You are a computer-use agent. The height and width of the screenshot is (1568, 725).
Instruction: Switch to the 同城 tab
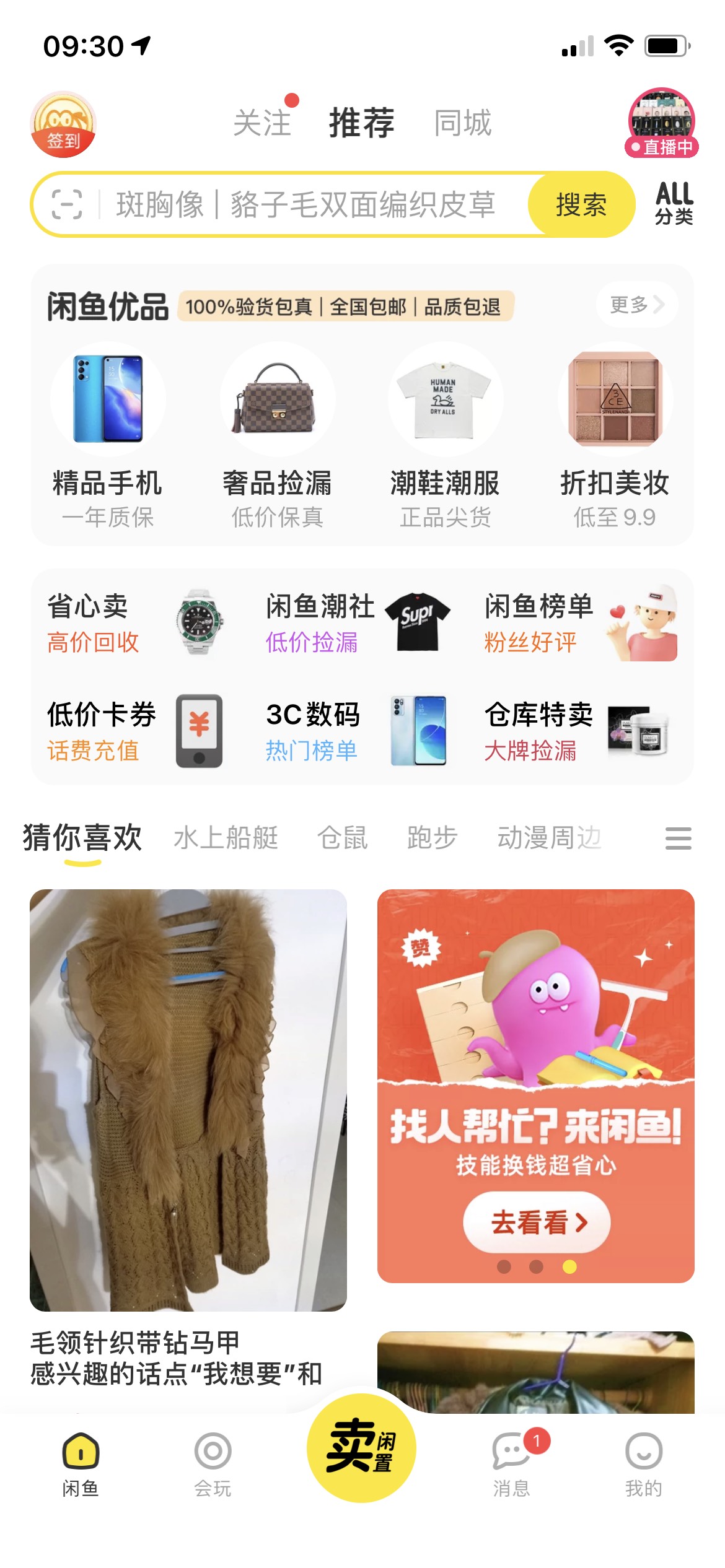click(462, 123)
